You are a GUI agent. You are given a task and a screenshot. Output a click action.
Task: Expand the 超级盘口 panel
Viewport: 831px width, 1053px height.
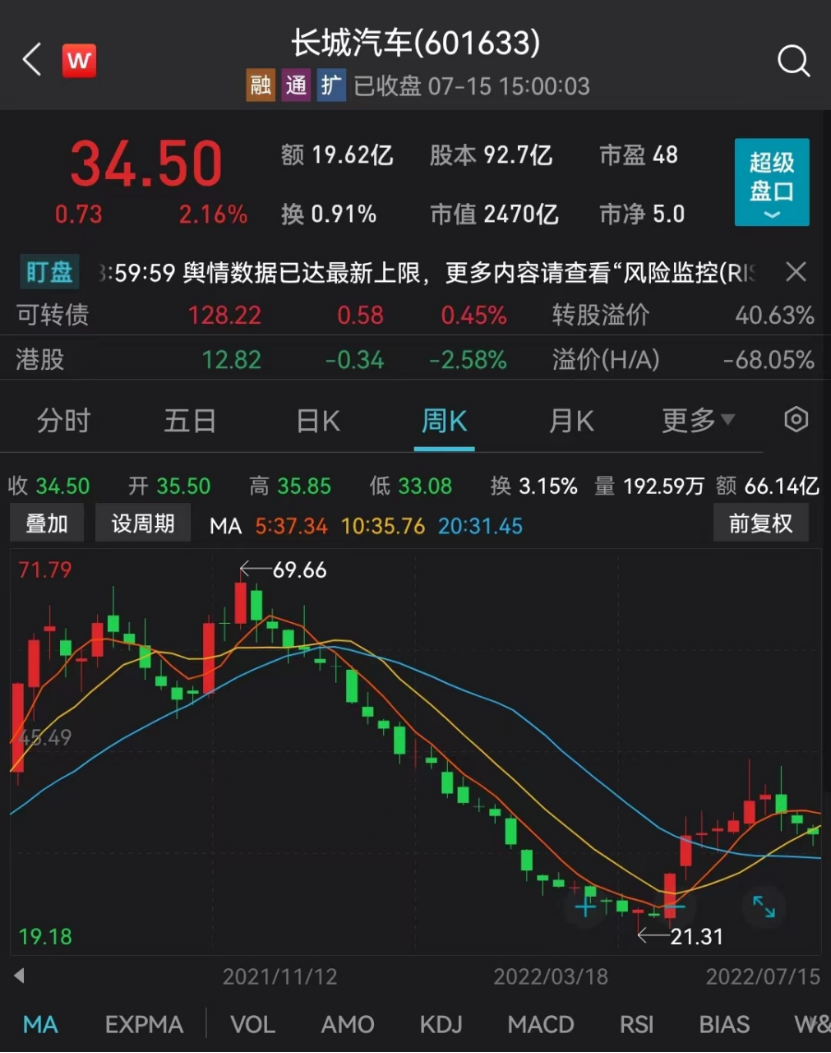pyautogui.click(x=771, y=182)
